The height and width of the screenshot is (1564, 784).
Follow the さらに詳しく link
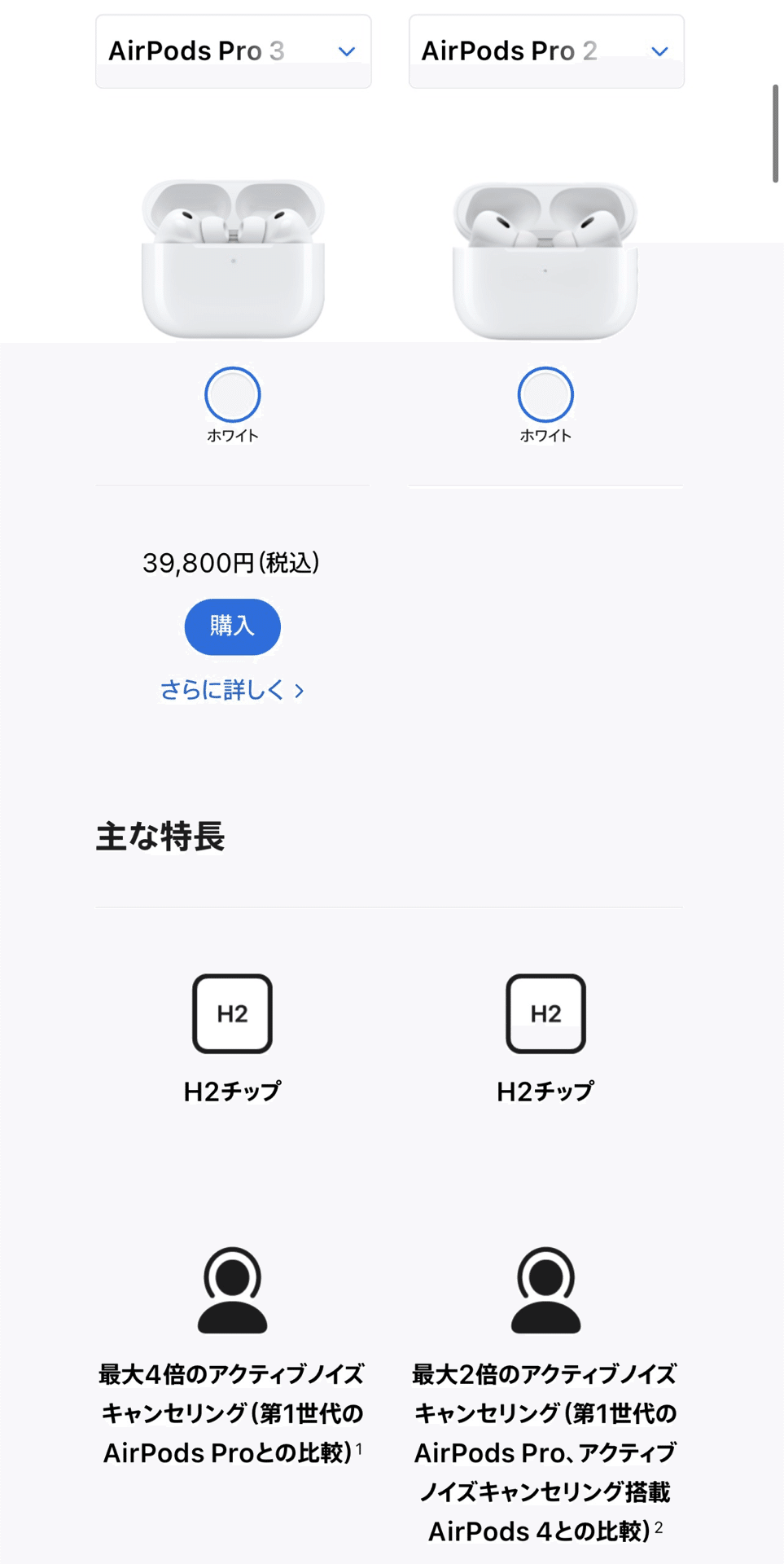coord(232,689)
